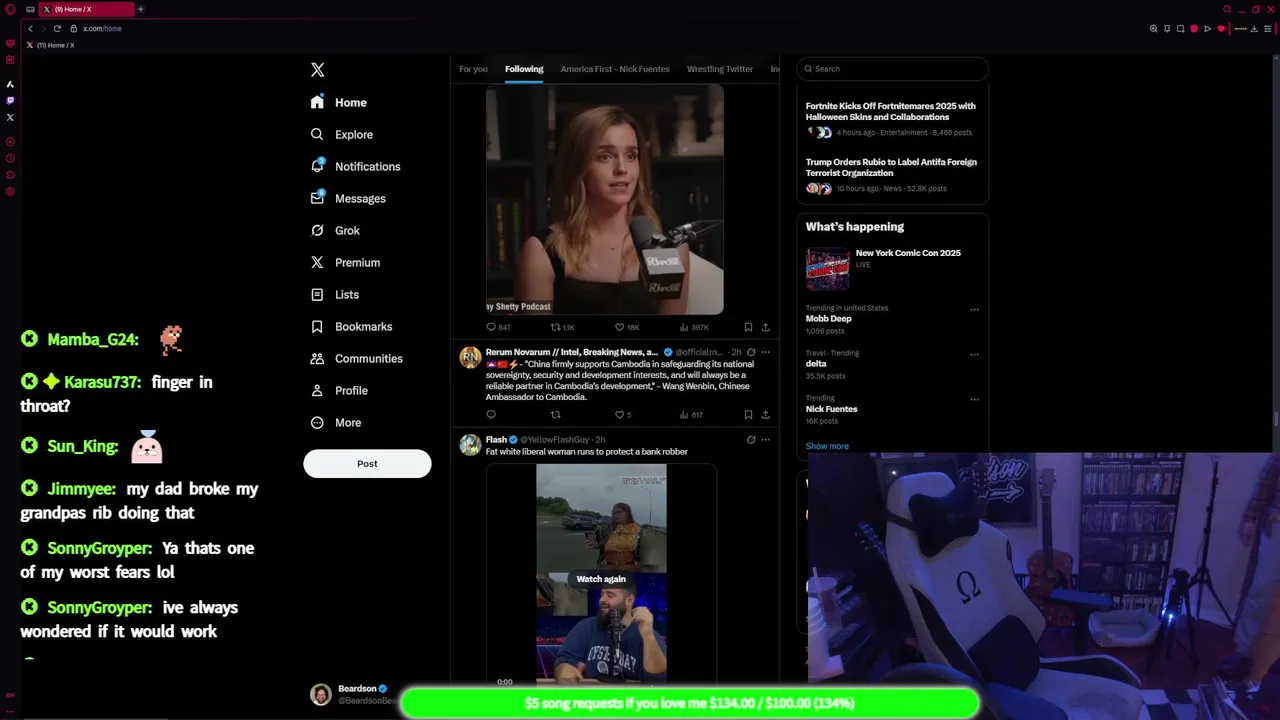Open the Explore page
This screenshot has height=720, width=1280.
click(353, 135)
